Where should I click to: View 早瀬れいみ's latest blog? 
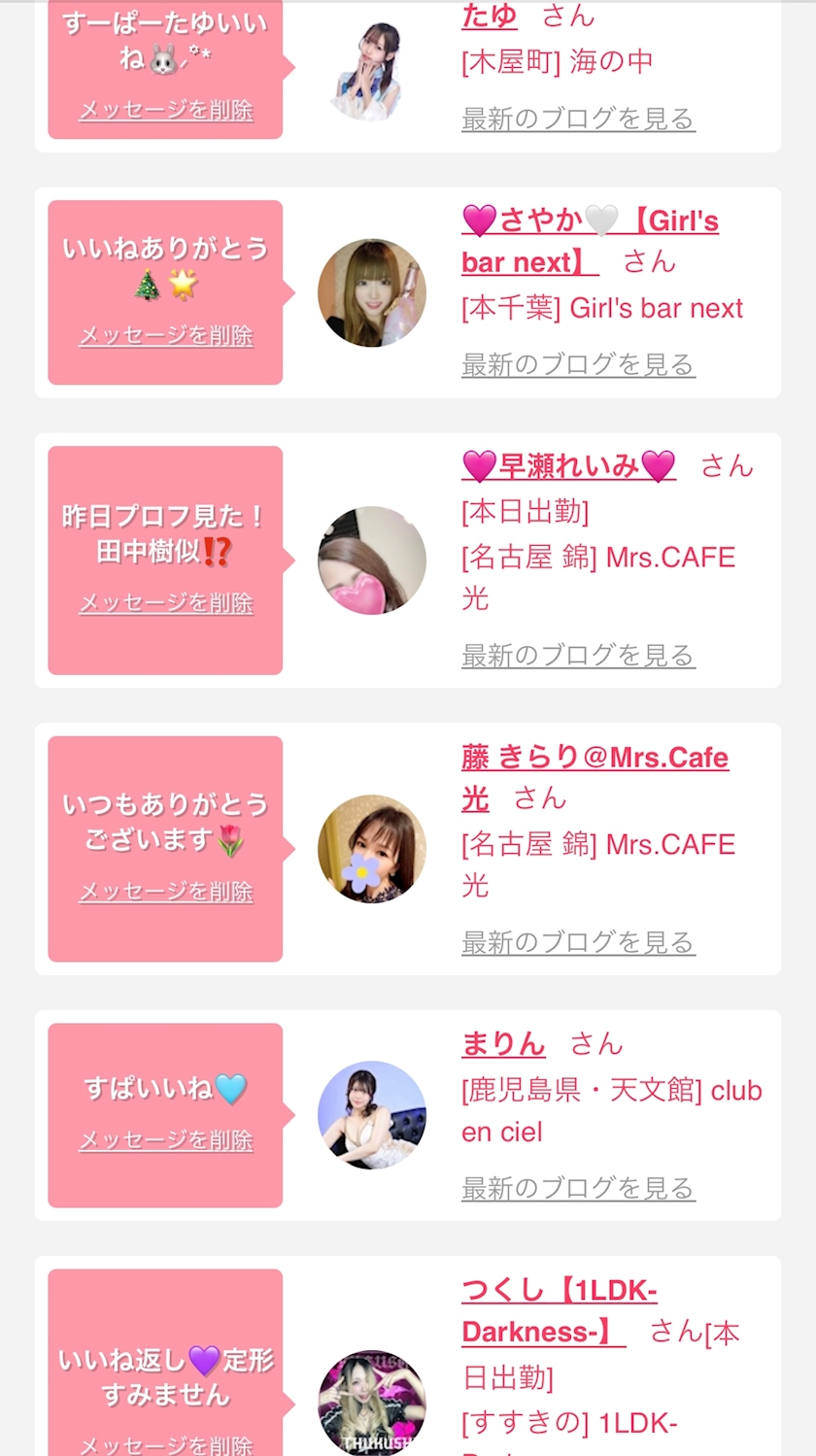[578, 656]
